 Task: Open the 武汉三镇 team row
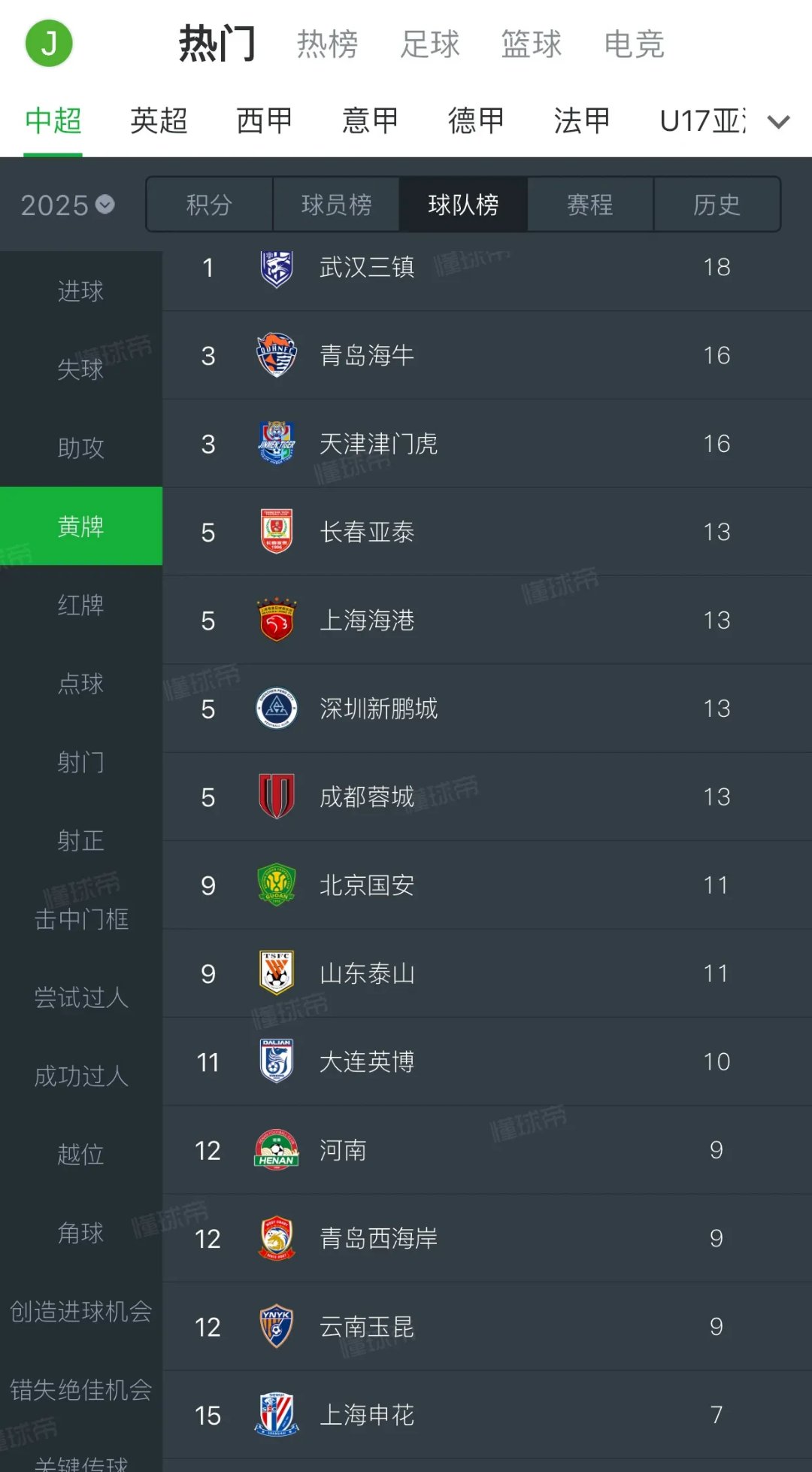pyautogui.click(x=367, y=268)
